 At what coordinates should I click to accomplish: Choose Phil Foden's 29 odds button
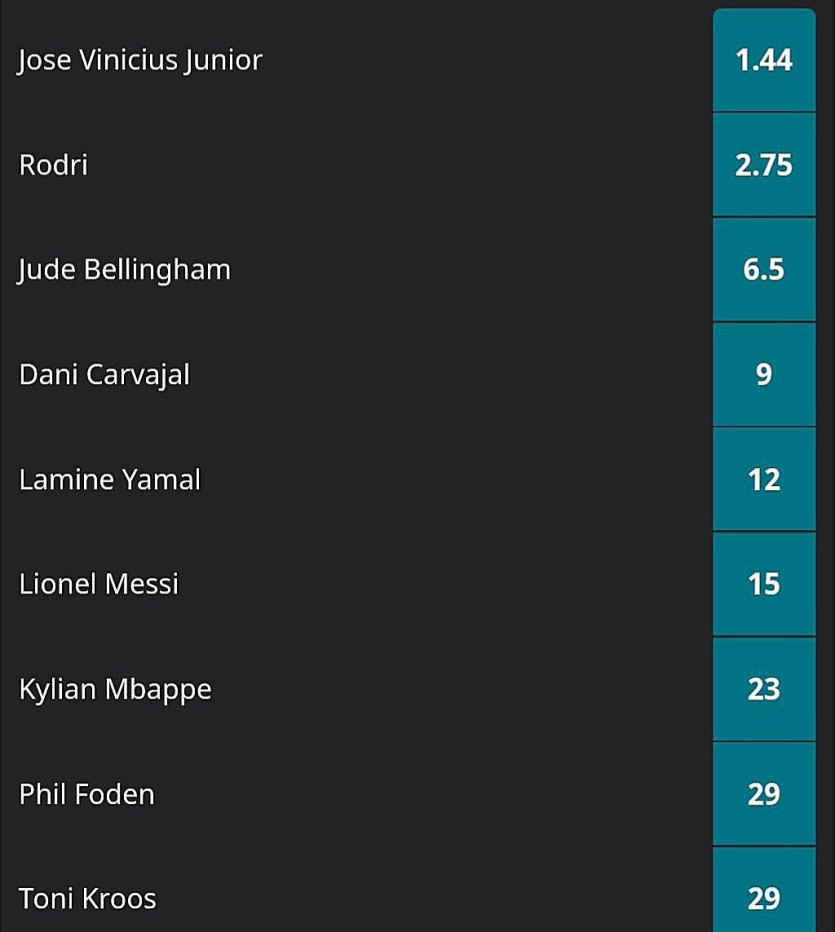pyautogui.click(x=764, y=794)
